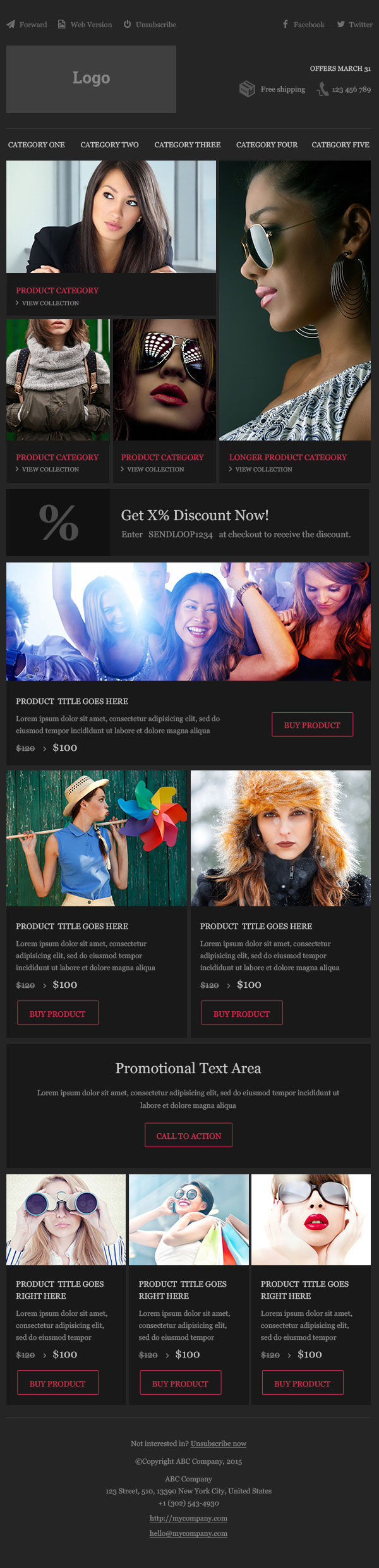Buy the product under the fur hat photo

pyautogui.click(x=241, y=1014)
